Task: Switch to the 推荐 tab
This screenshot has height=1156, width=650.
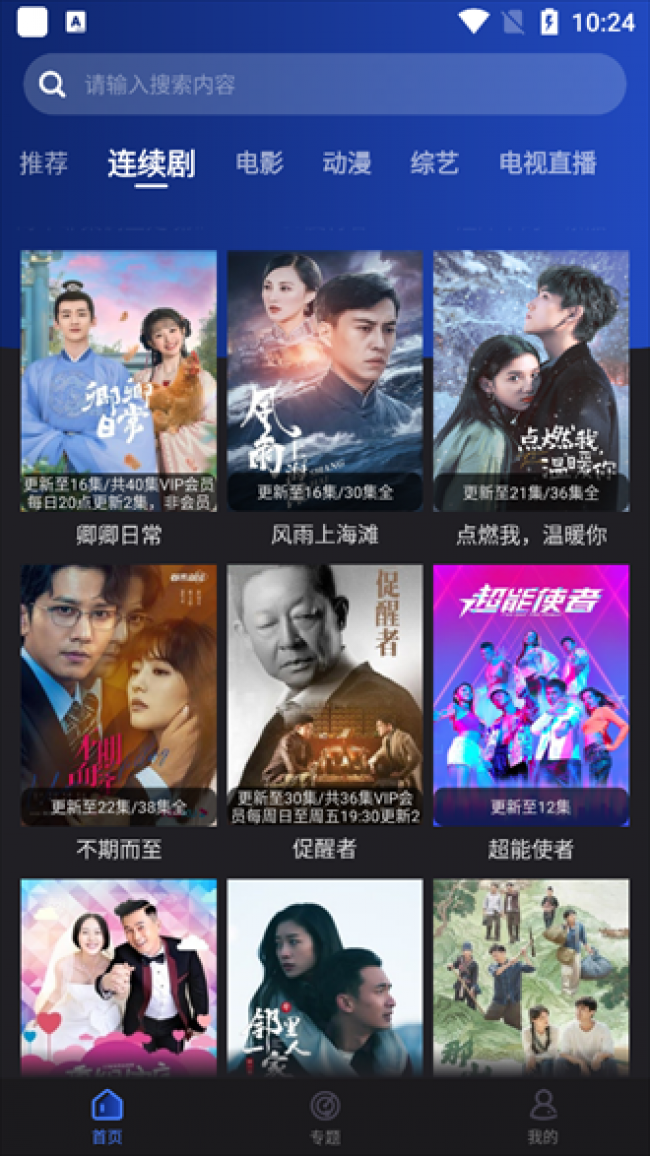Action: click(x=43, y=163)
